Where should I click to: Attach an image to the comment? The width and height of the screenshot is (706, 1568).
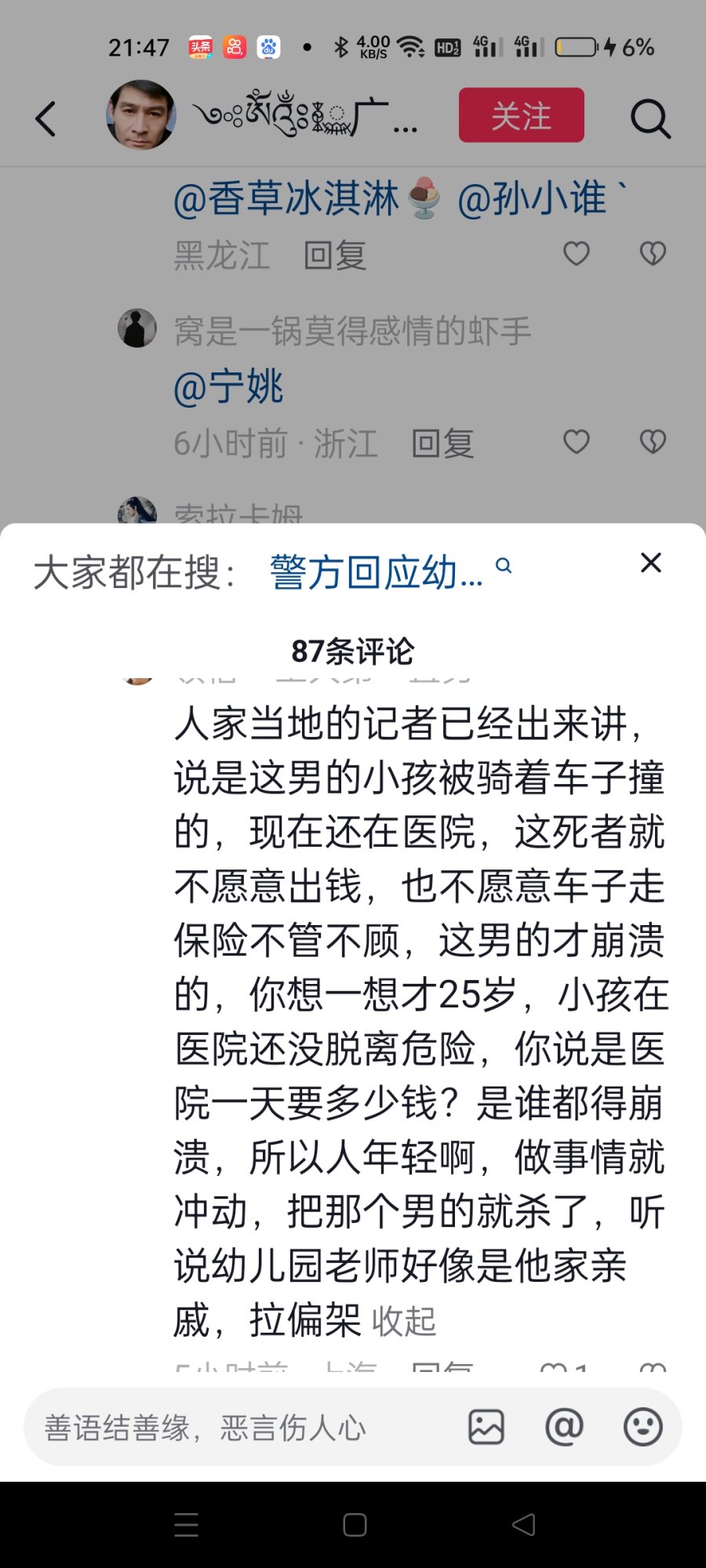486,1427
